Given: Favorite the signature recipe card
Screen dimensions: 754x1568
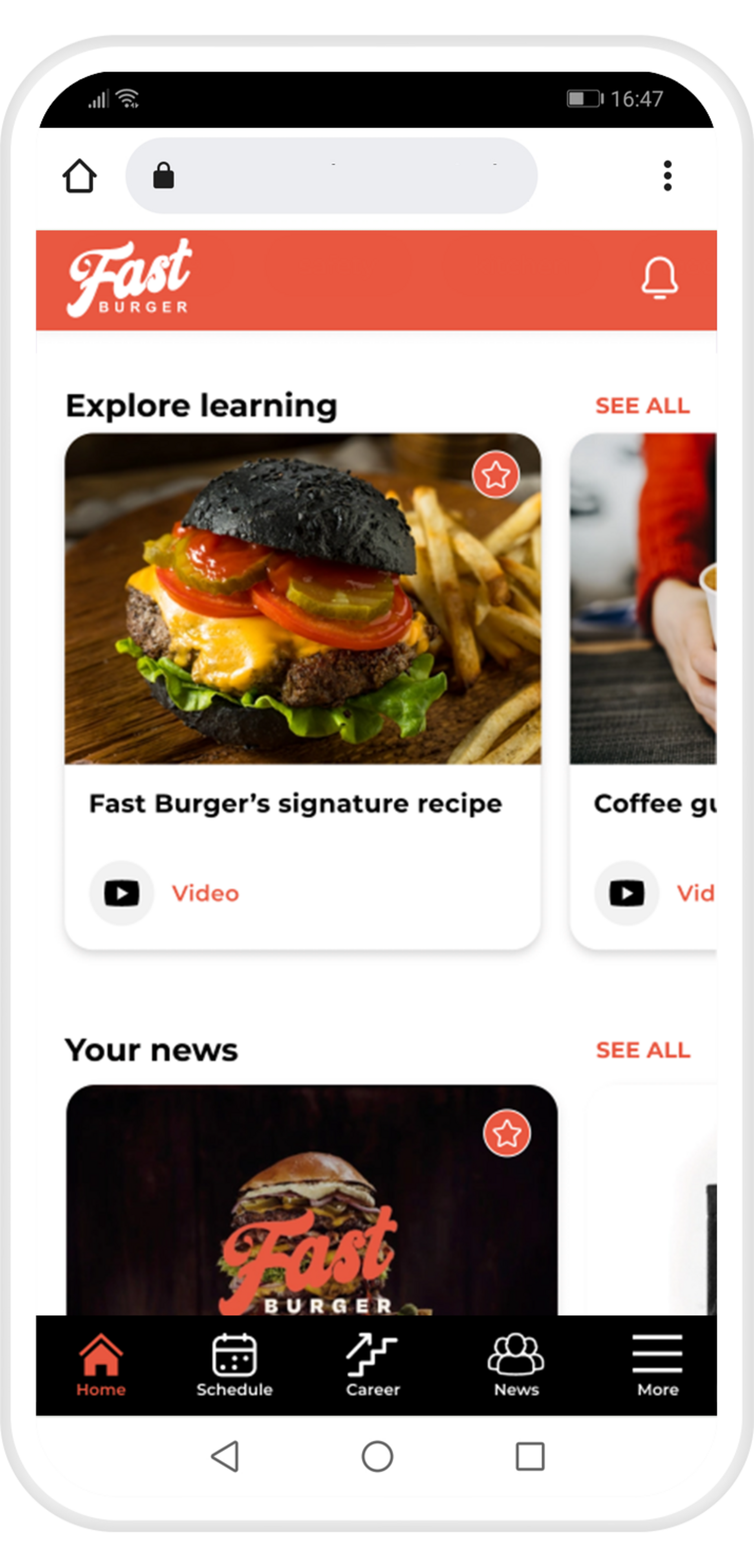Looking at the screenshot, I should coord(495,475).
